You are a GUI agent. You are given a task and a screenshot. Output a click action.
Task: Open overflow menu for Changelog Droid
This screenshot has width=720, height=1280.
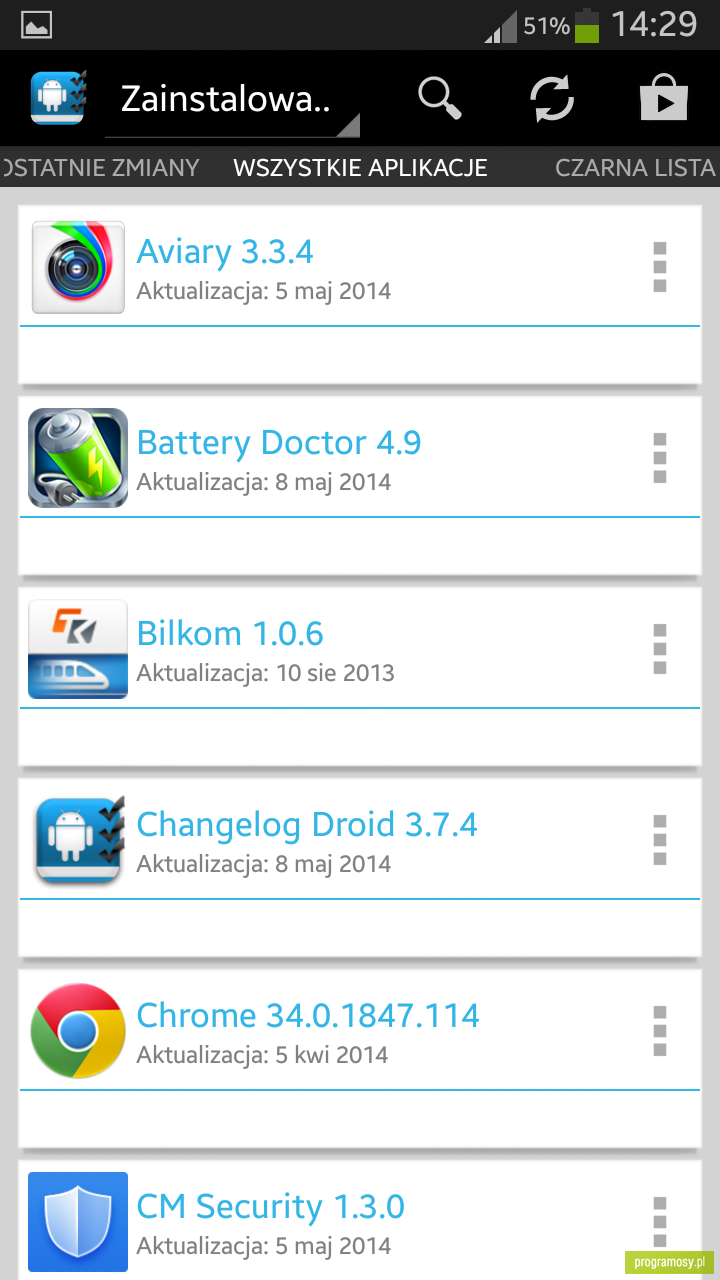[x=659, y=840]
